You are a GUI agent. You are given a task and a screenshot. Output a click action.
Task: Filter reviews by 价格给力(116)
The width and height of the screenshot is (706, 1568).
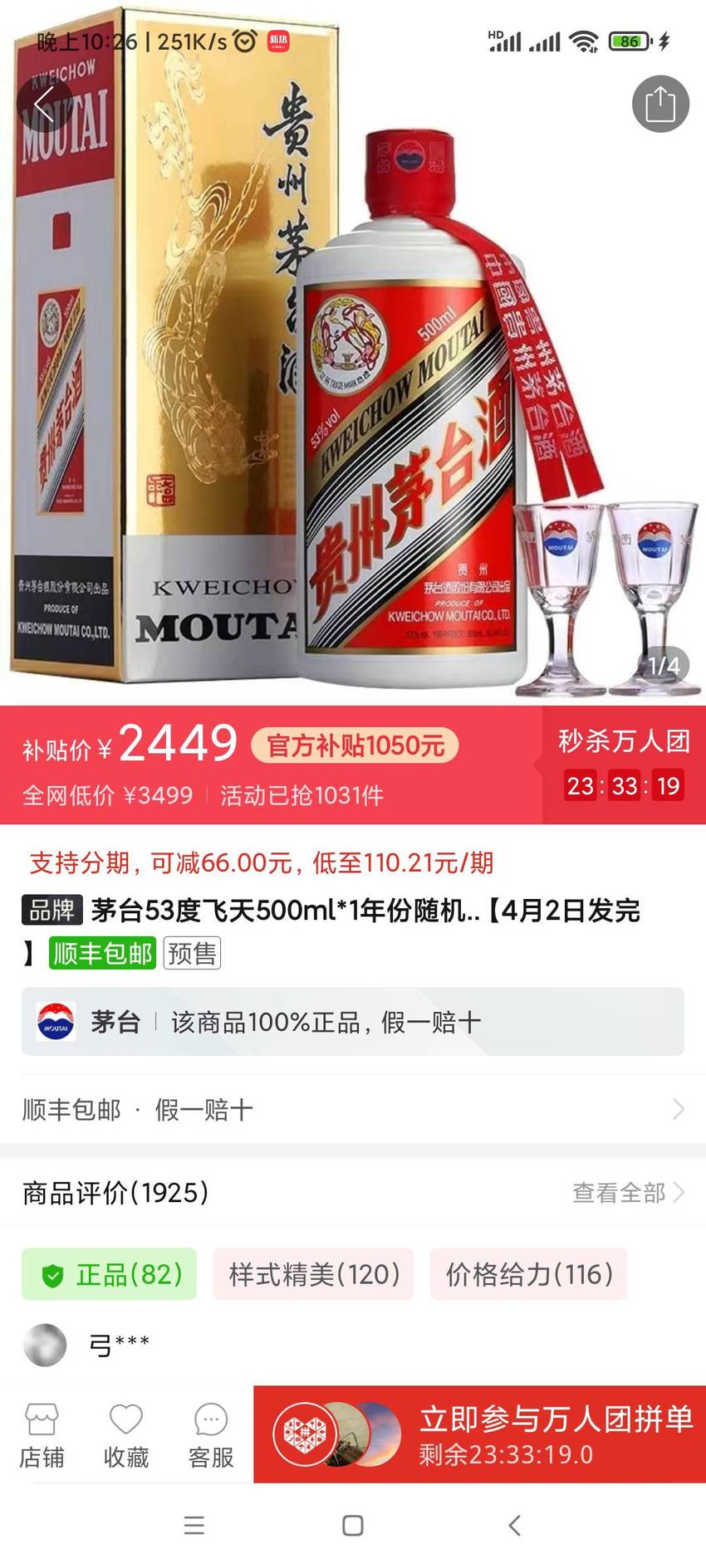point(528,1274)
